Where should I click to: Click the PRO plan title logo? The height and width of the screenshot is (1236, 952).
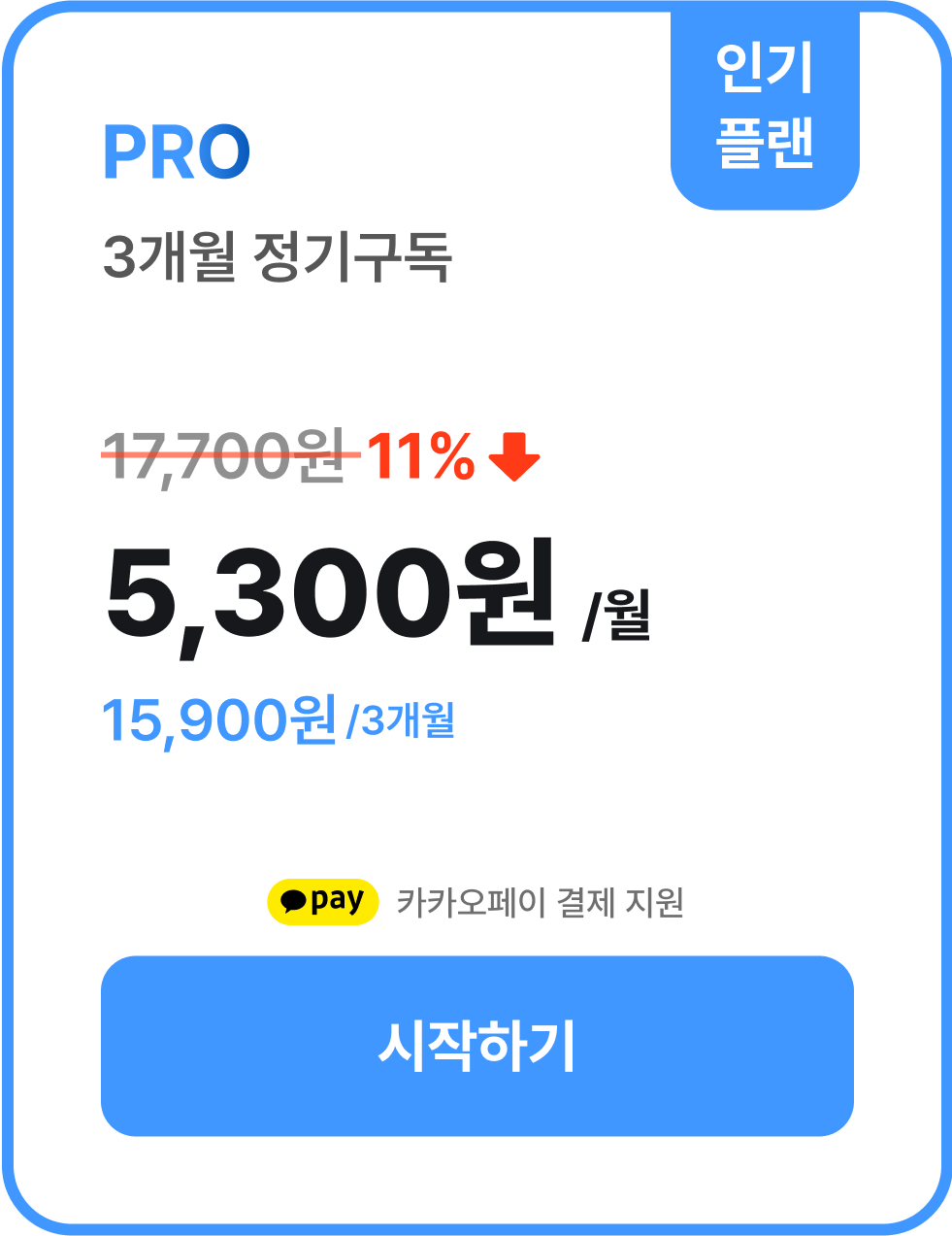click(x=178, y=150)
